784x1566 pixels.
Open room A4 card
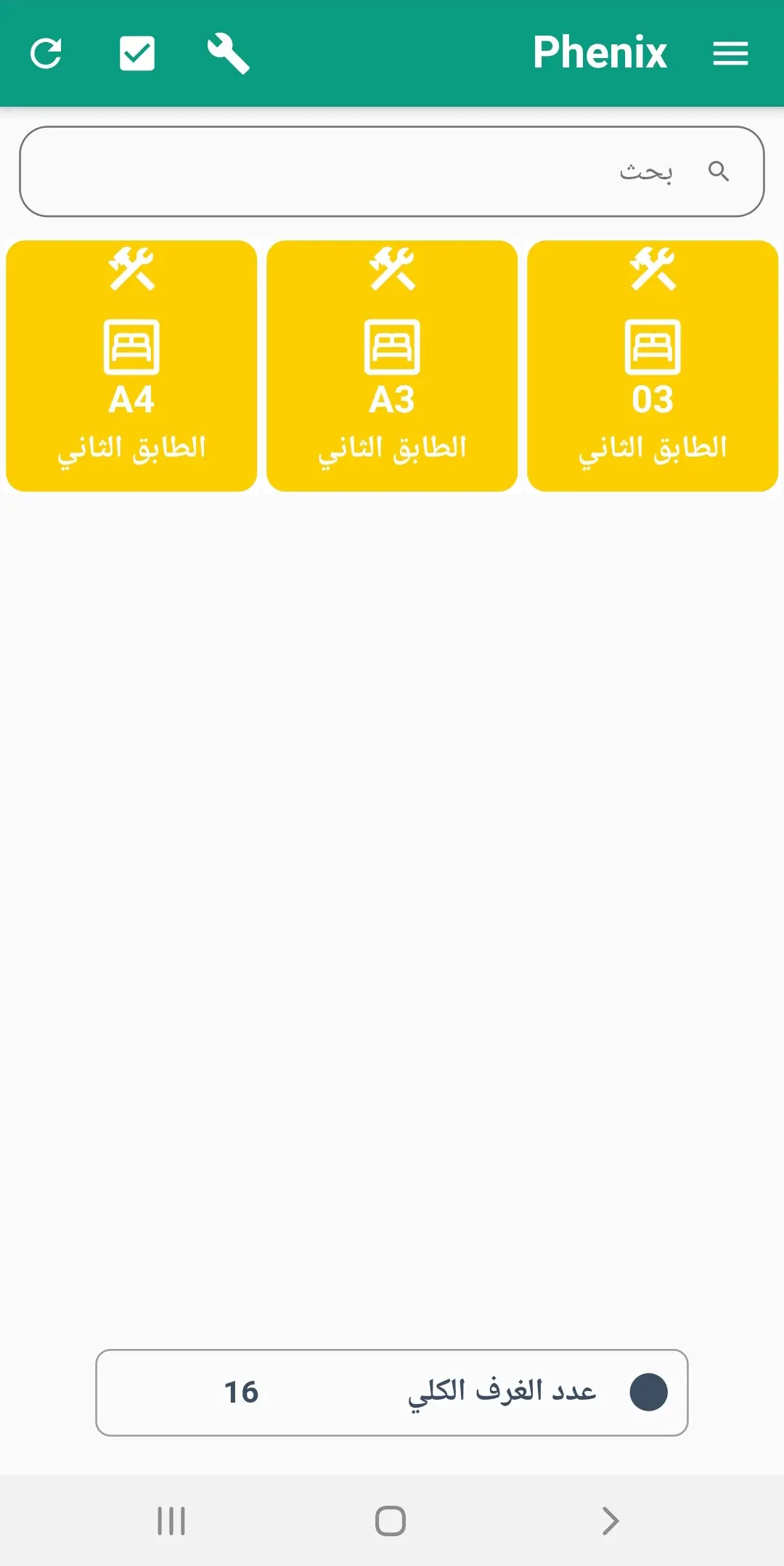pos(131,366)
